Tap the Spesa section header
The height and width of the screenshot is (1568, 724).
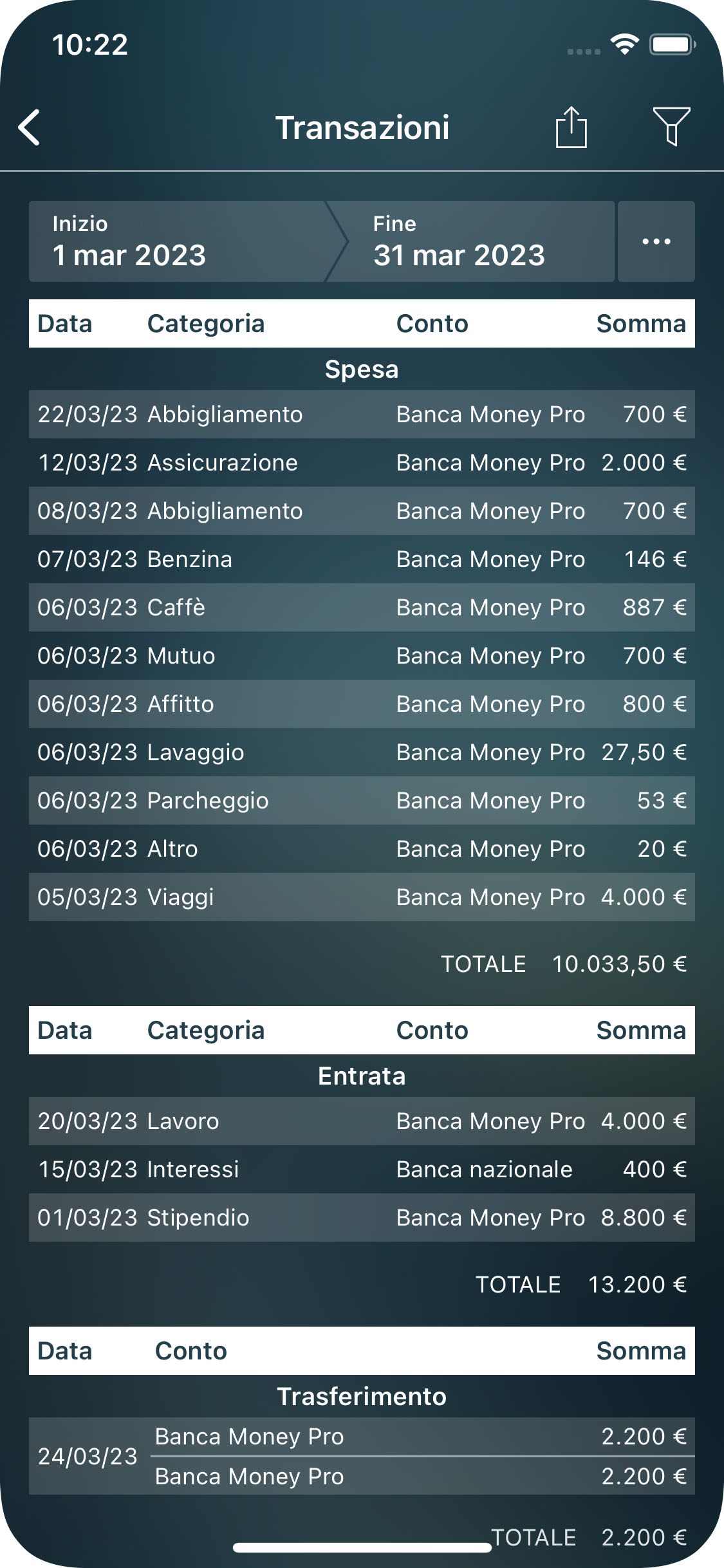tap(362, 369)
